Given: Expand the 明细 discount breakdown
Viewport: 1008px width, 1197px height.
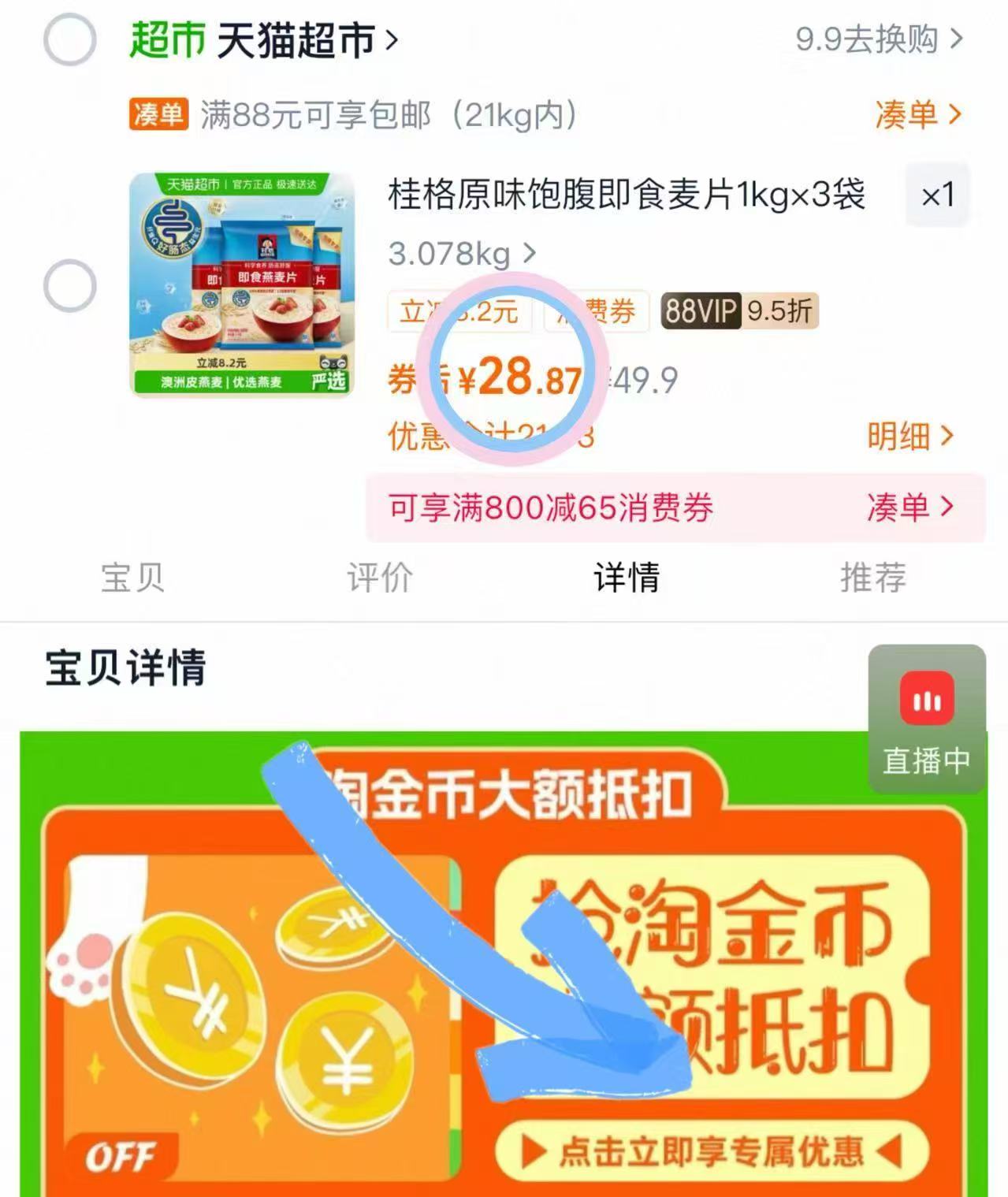Looking at the screenshot, I should [x=906, y=437].
